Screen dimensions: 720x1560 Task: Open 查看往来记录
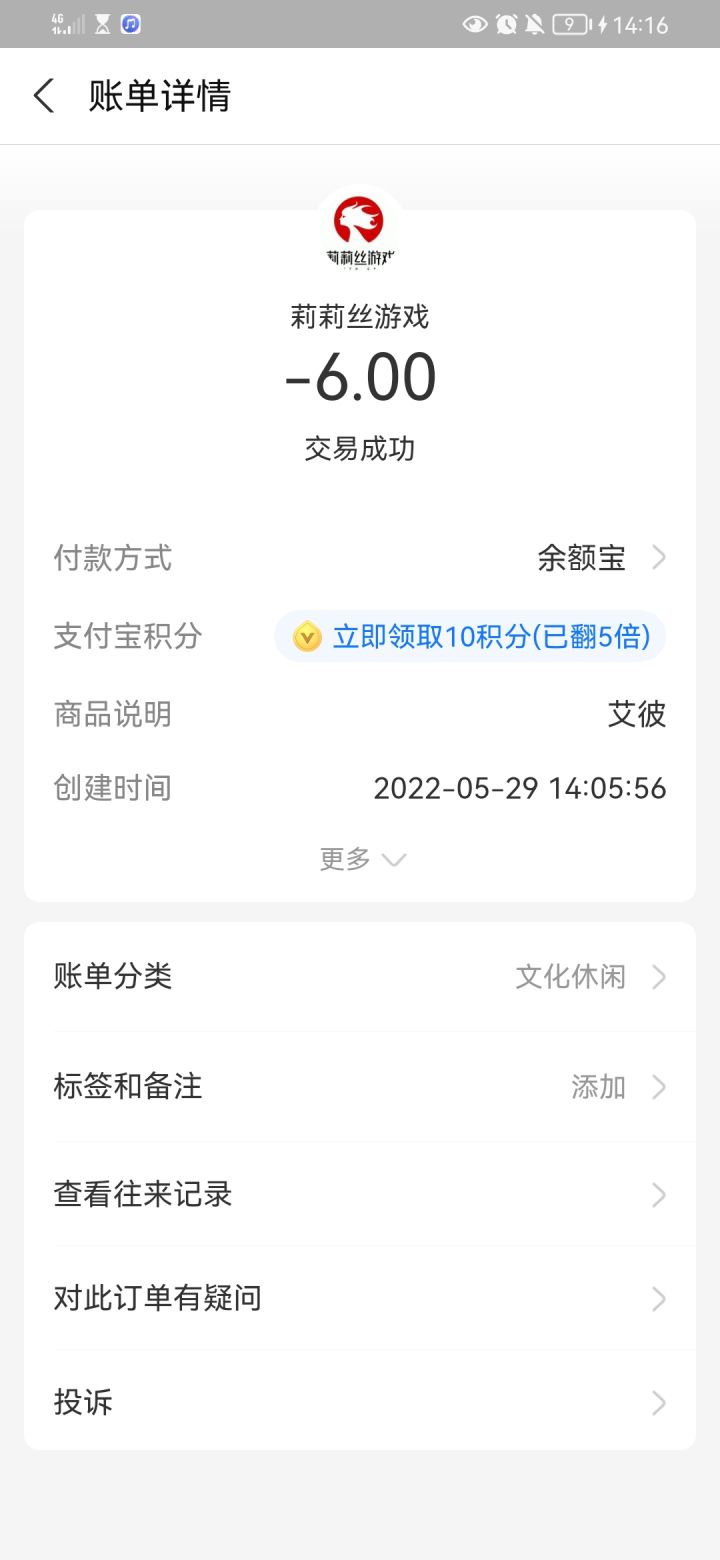point(360,1195)
